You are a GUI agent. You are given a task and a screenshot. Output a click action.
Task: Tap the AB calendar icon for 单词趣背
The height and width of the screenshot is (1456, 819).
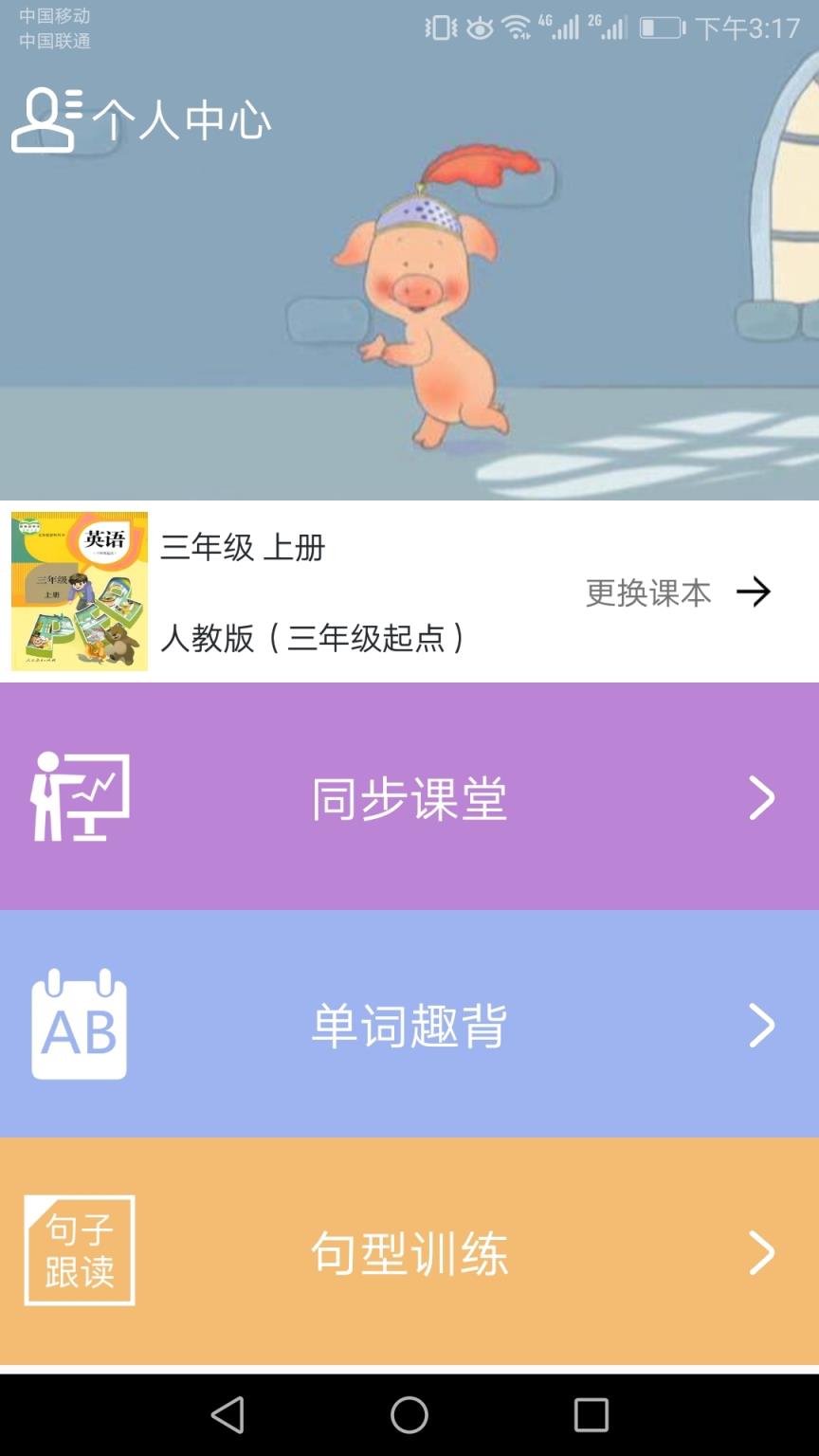coord(79,1026)
